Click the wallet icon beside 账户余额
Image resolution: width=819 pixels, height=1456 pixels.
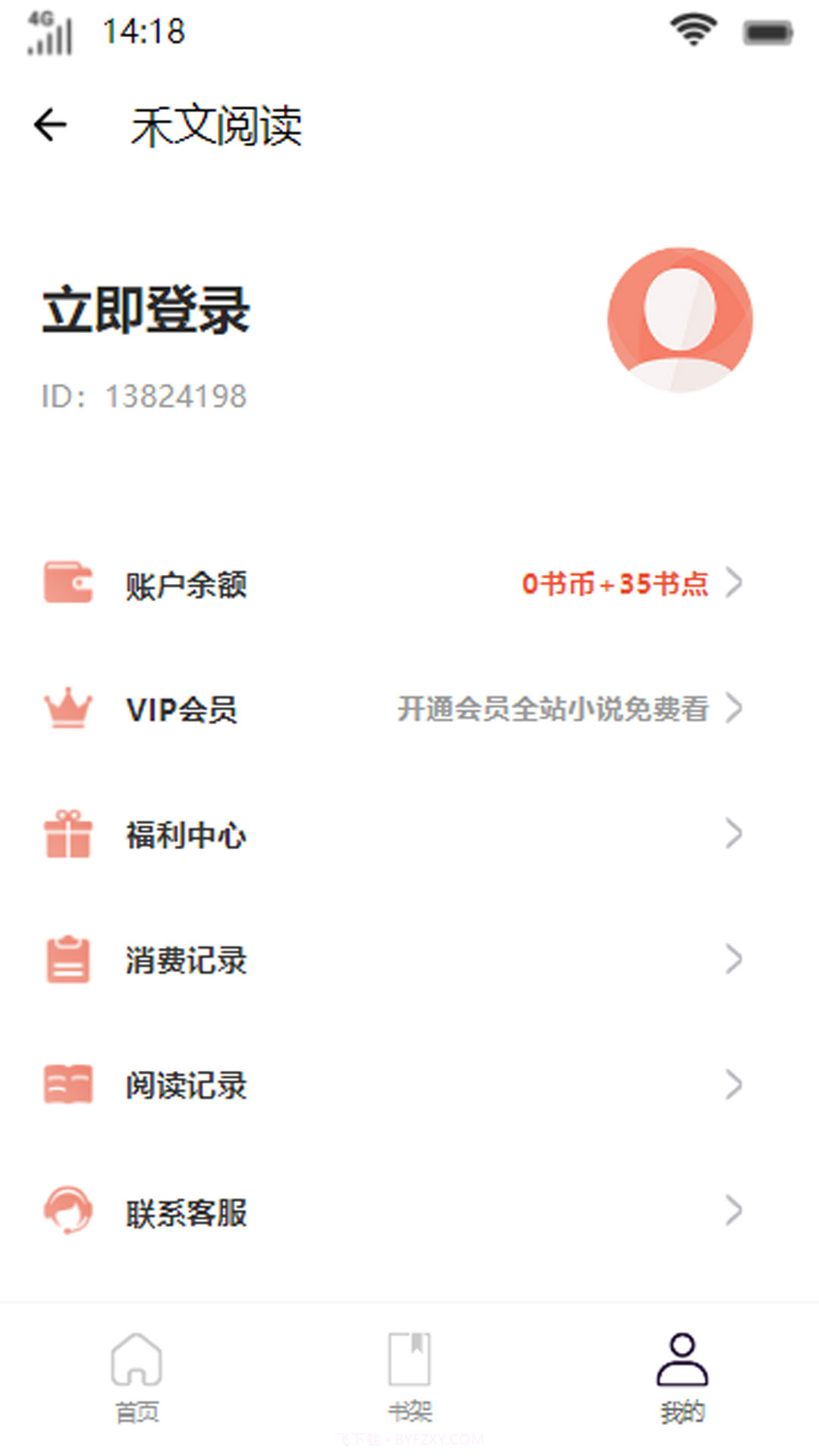68,583
